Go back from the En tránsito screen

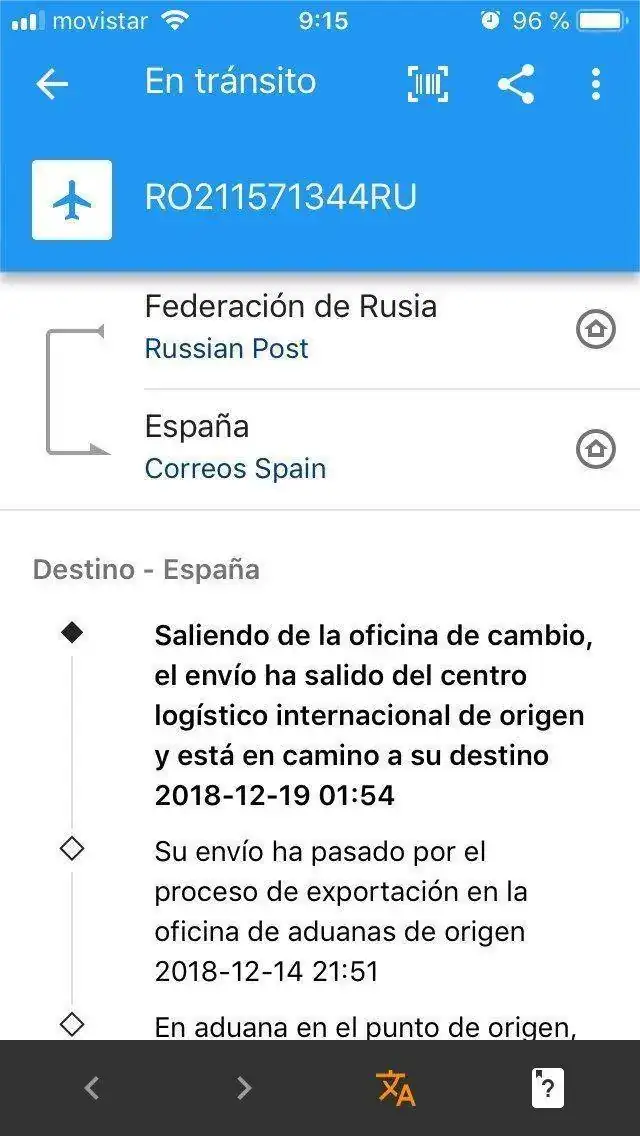pos(52,84)
